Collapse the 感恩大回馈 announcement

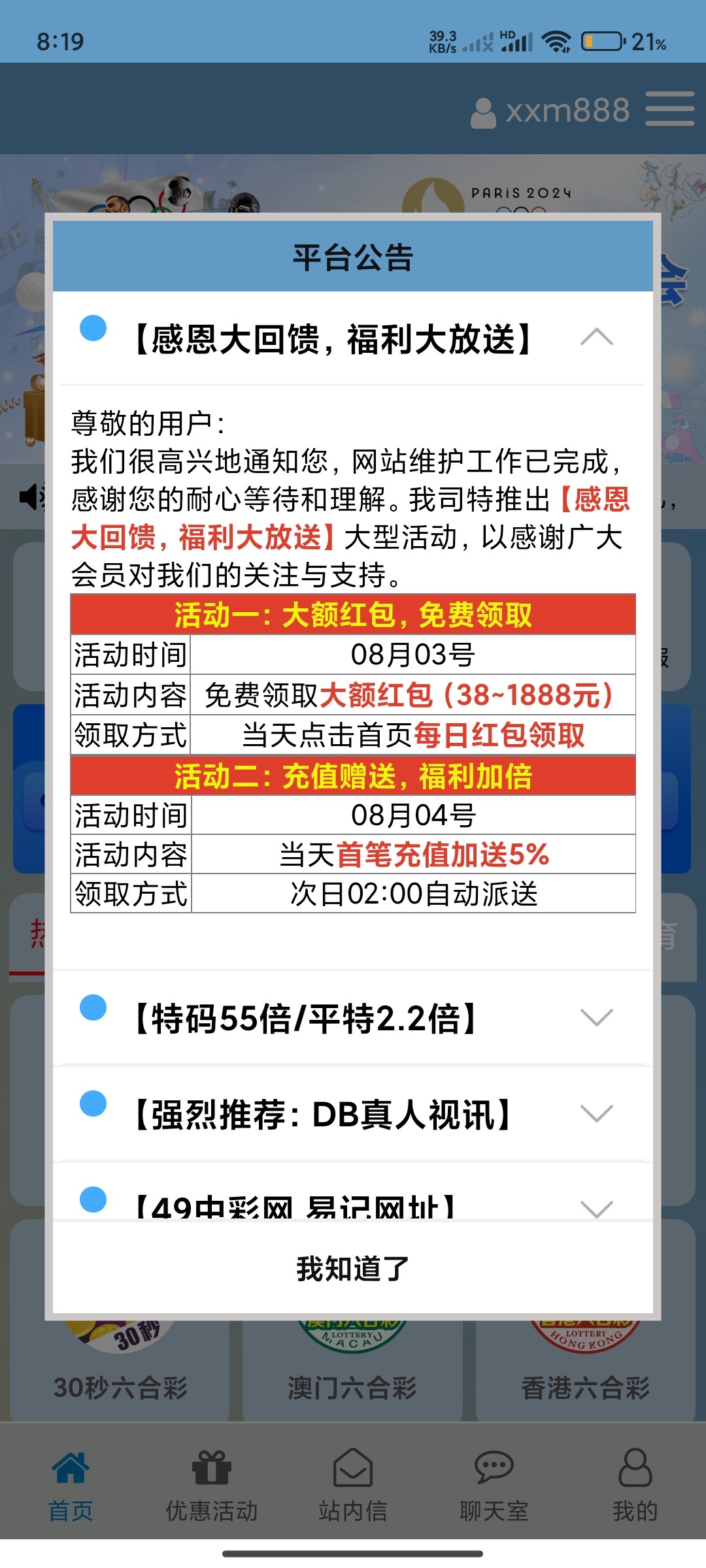click(596, 338)
